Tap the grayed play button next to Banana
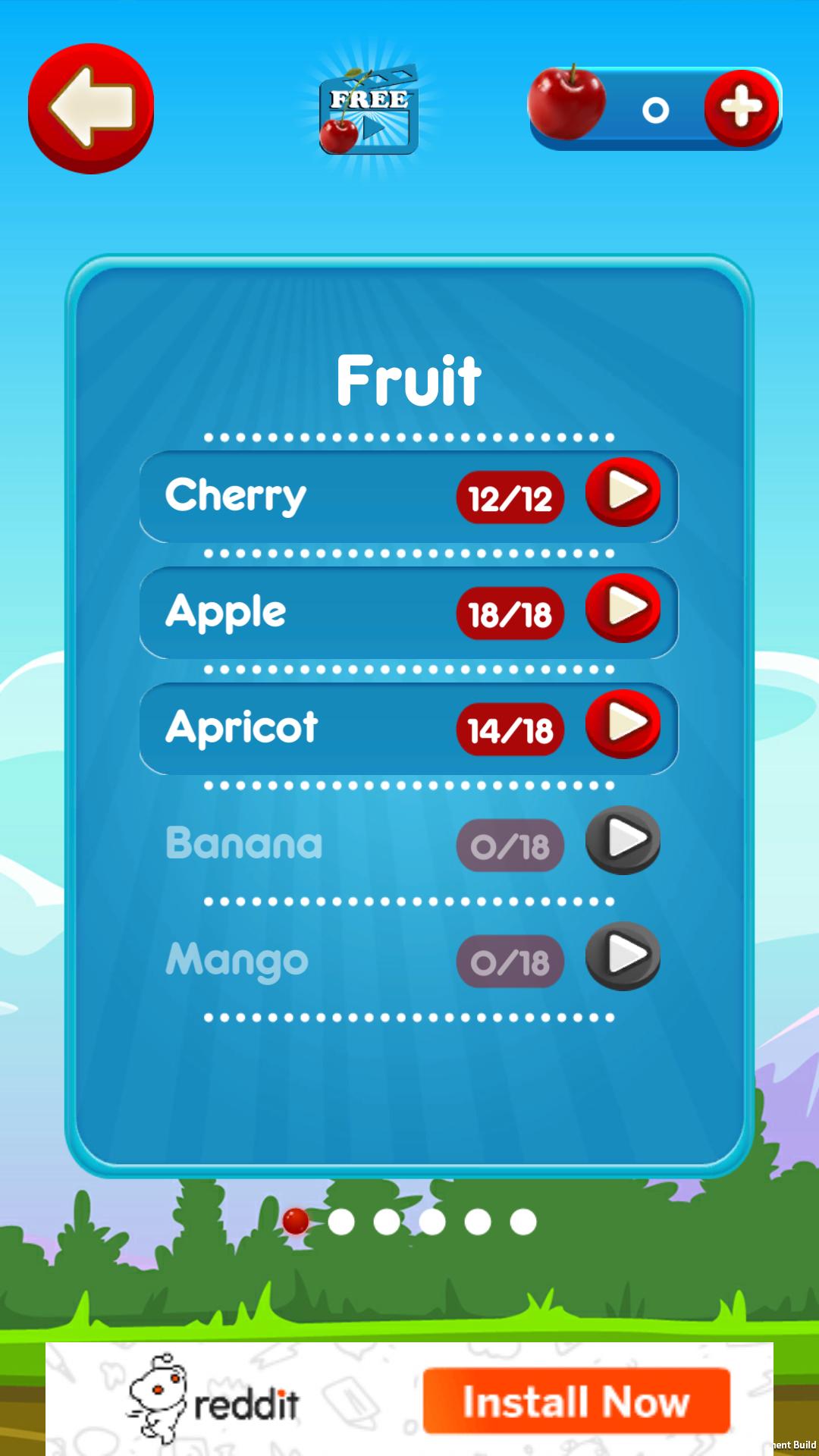Screen dimensions: 819x1456 point(621,843)
